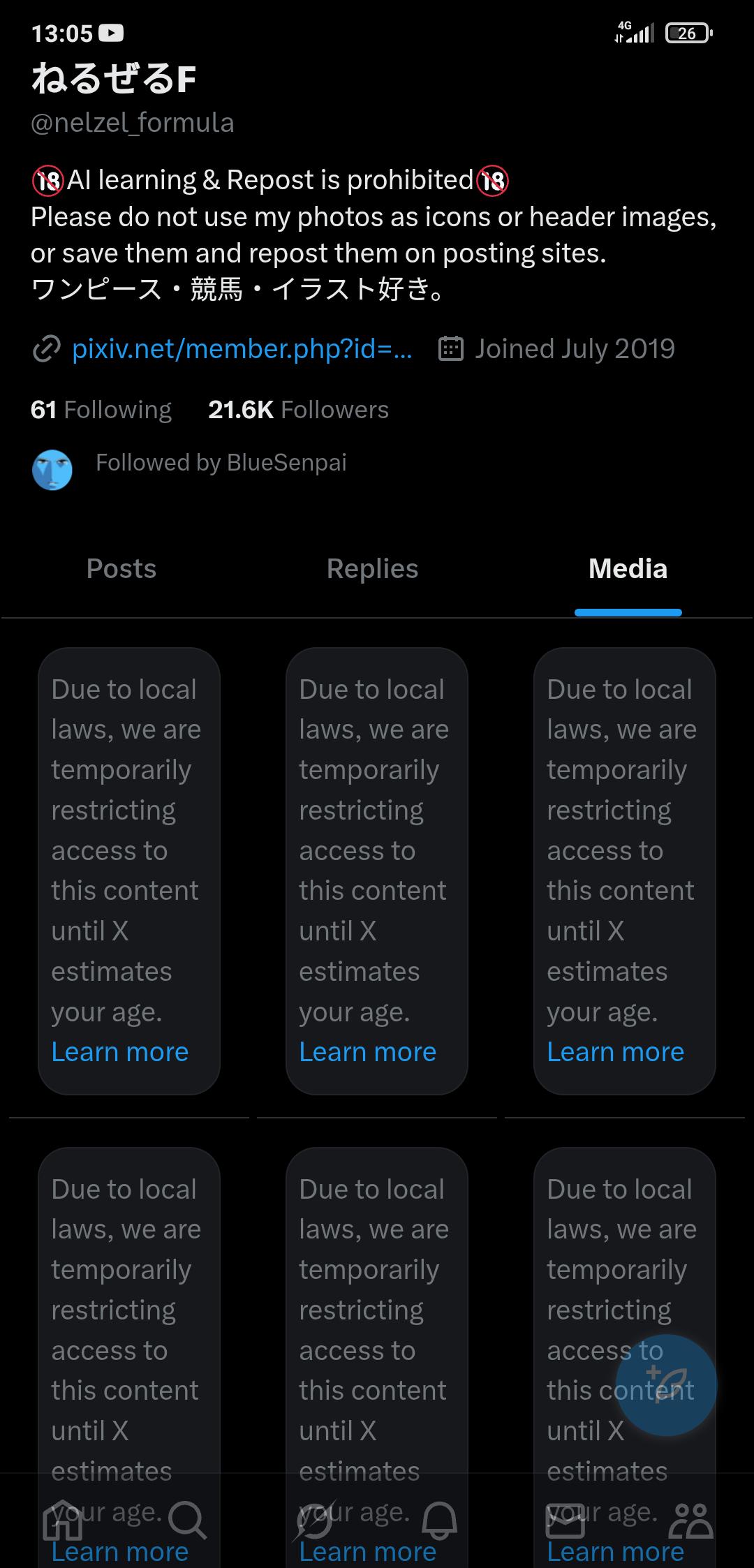
Task: Open Grok in the bottom bar
Action: (314, 1521)
